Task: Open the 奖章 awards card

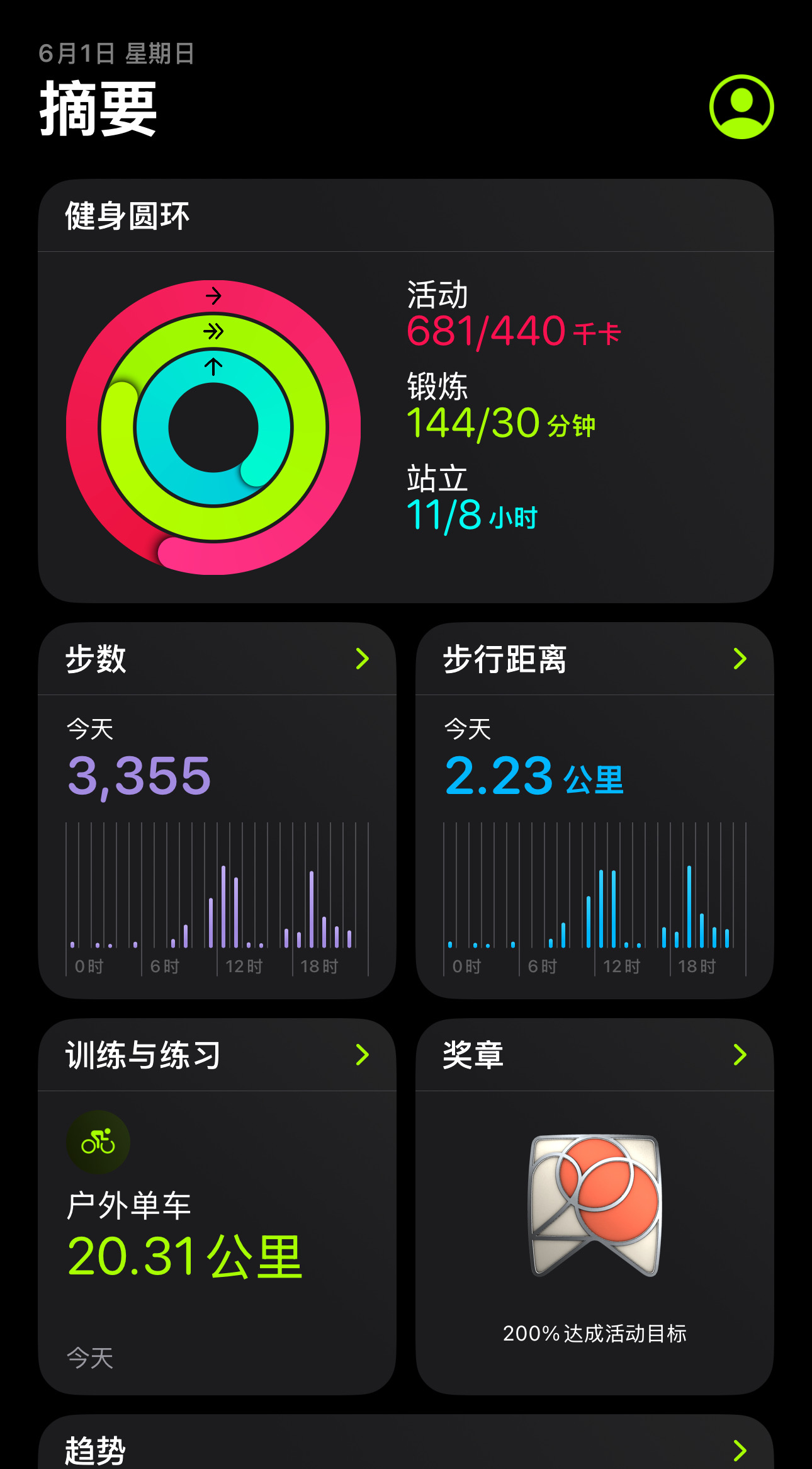Action: [x=595, y=1206]
